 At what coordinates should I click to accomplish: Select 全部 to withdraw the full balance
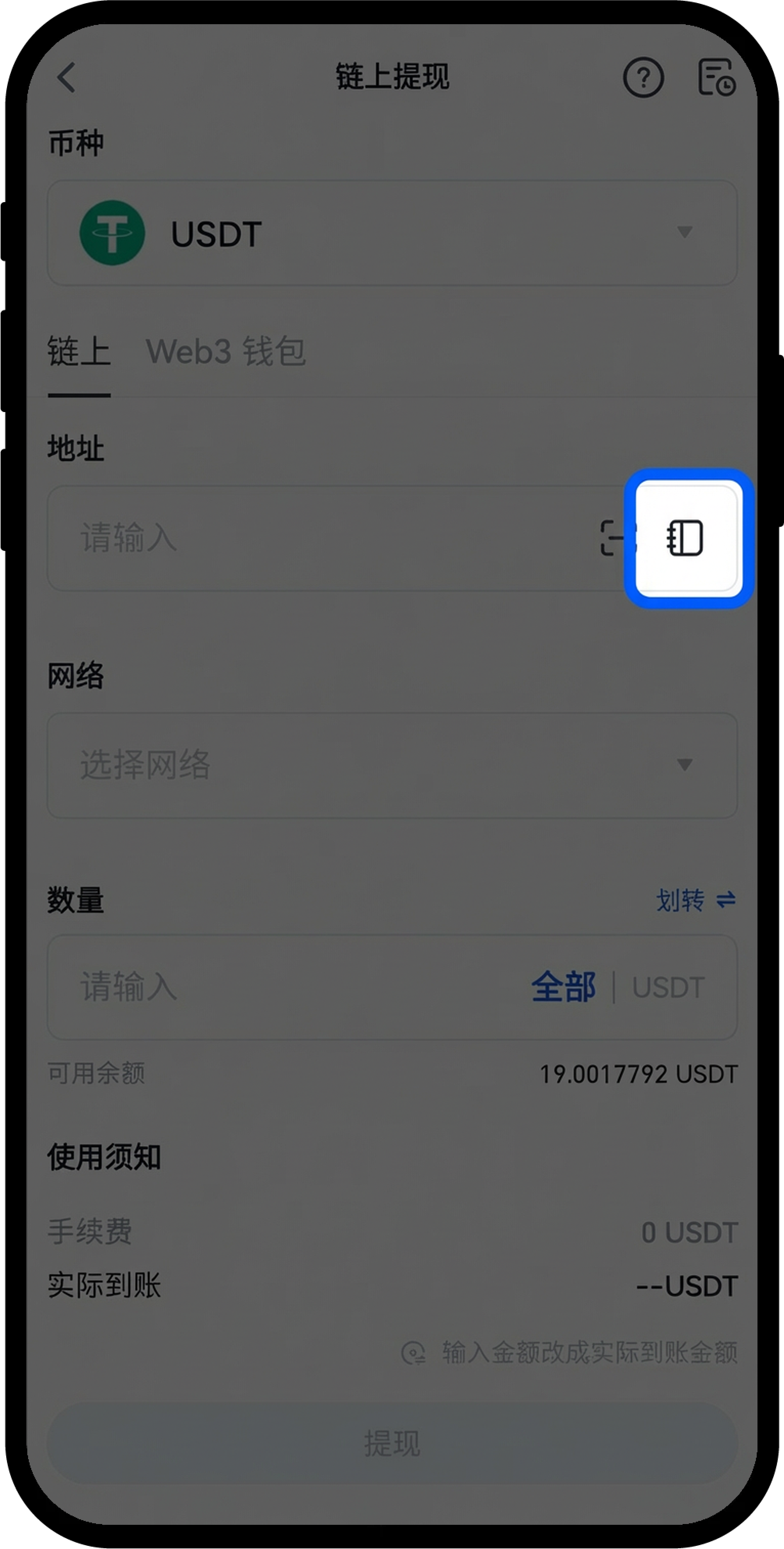point(563,987)
